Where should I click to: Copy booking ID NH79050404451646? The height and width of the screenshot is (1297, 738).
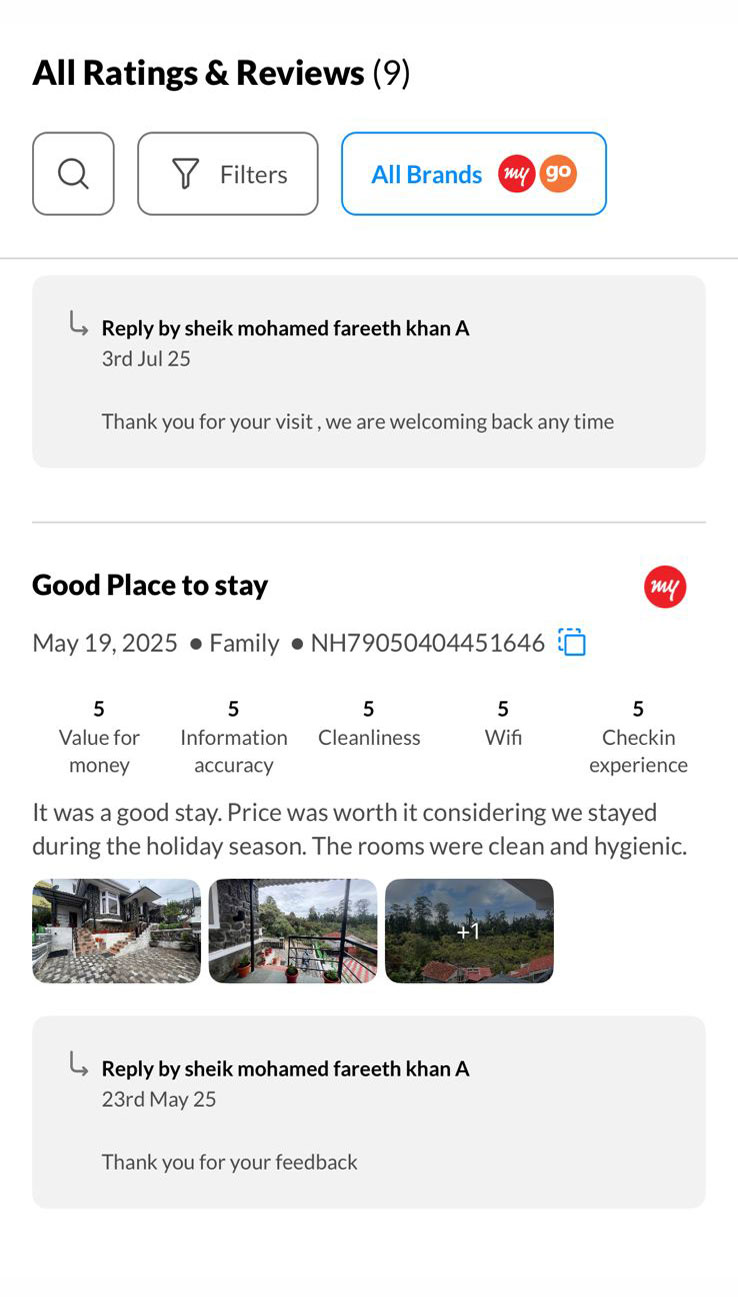(572, 642)
